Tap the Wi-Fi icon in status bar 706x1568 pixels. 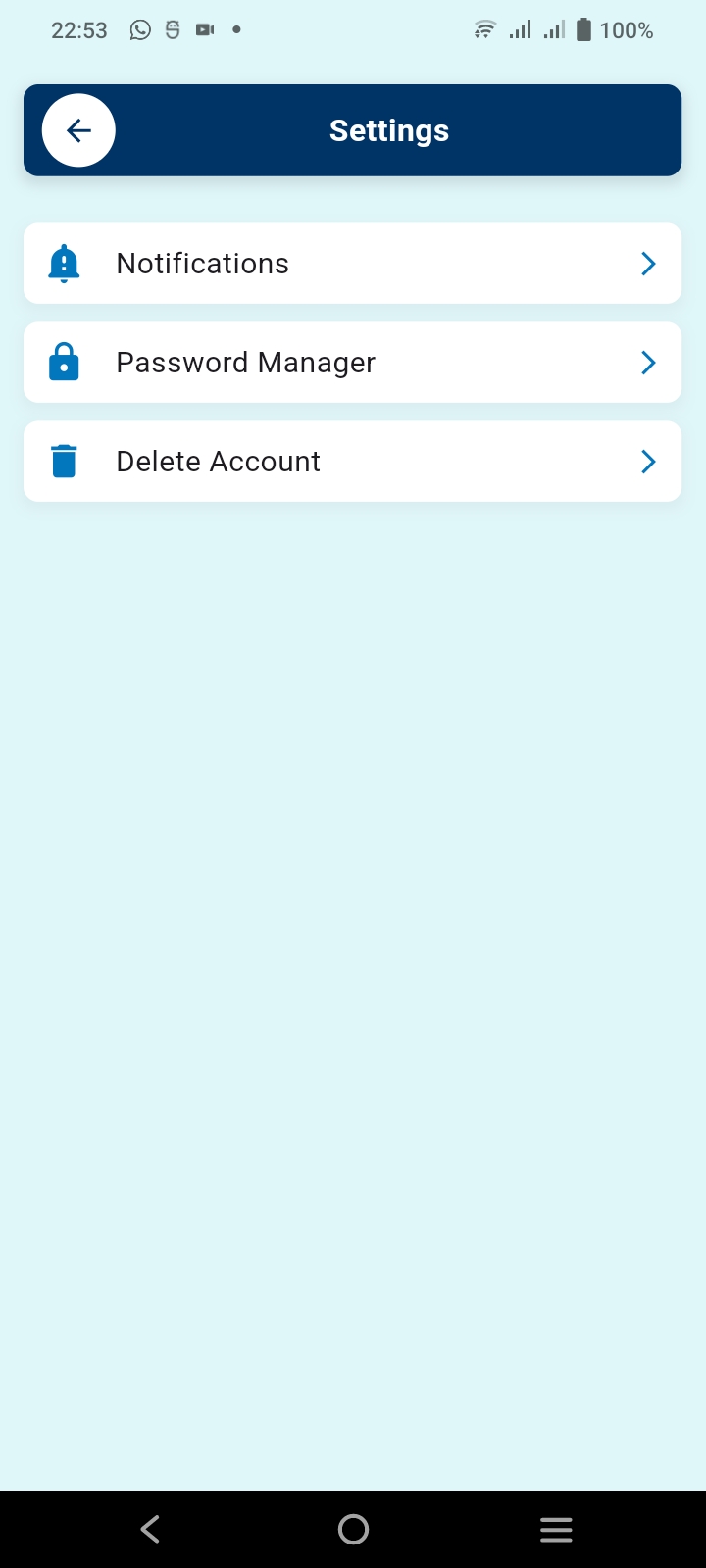[x=483, y=29]
